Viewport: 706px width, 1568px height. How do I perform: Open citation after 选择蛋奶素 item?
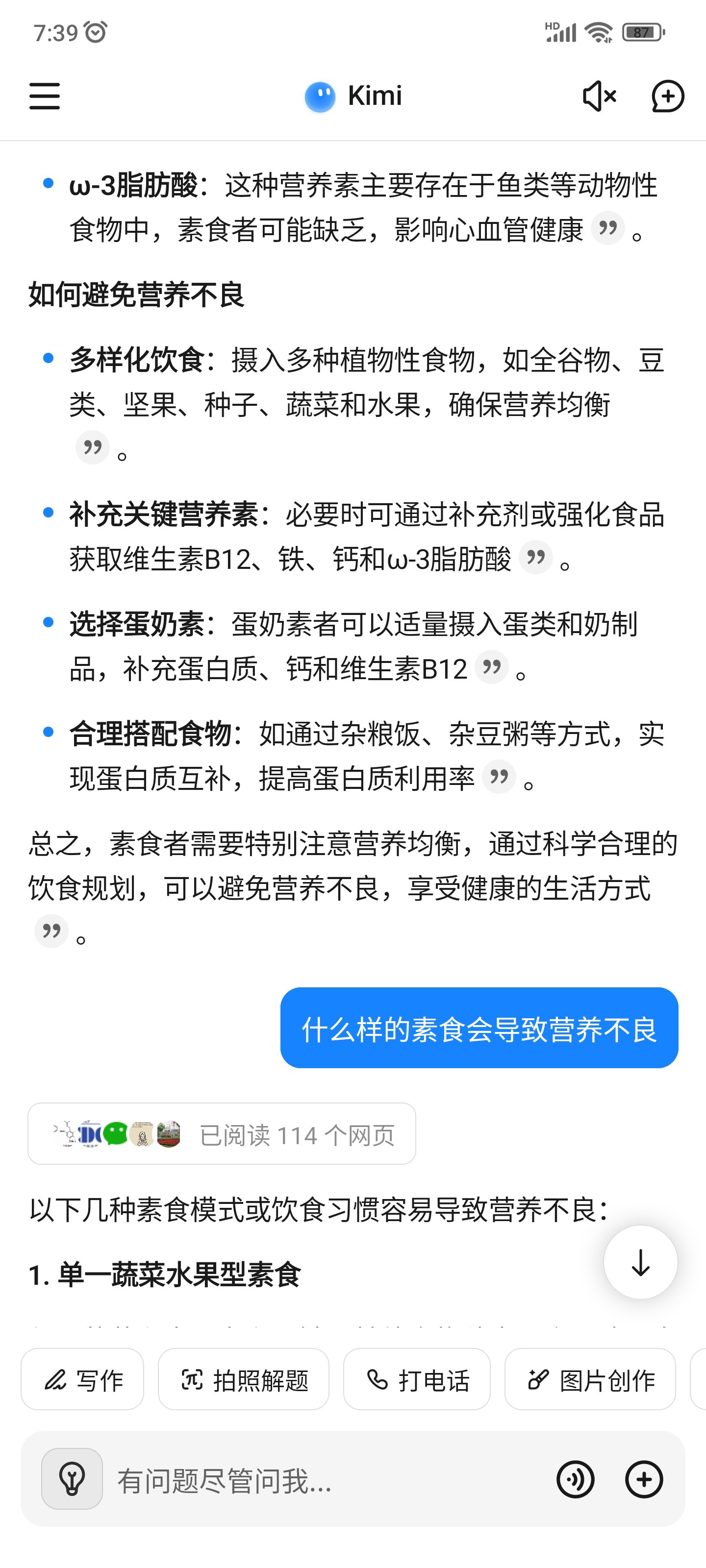[491, 668]
